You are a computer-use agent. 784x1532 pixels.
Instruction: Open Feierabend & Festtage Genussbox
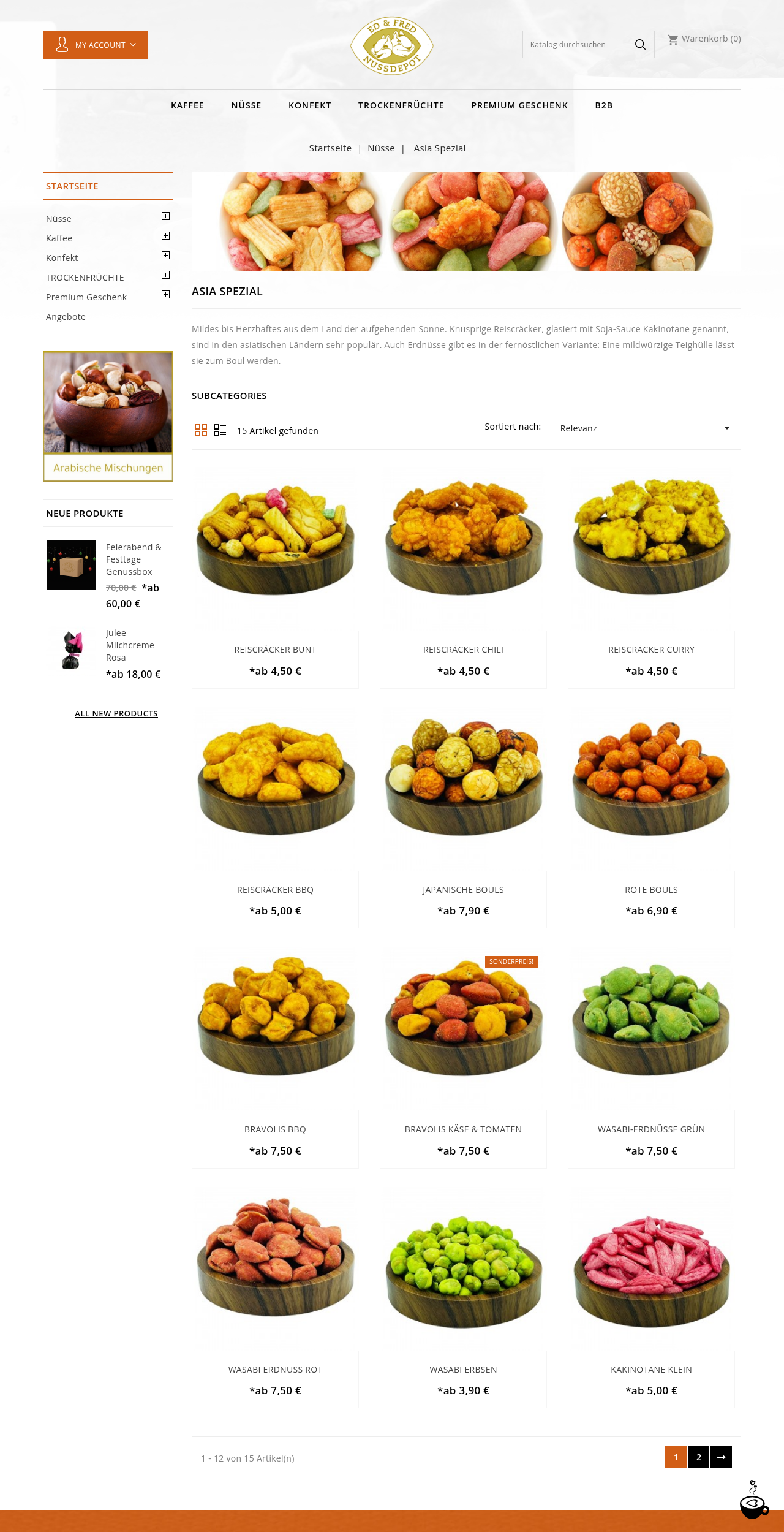coord(132,559)
